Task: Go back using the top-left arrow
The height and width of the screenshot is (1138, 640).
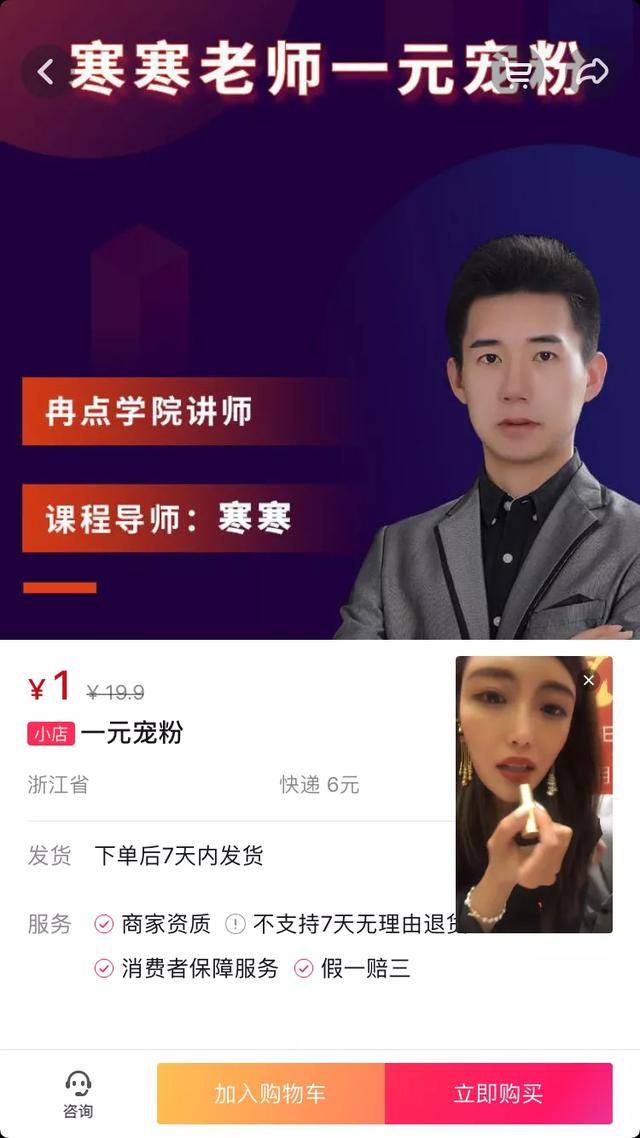Action: [45, 72]
